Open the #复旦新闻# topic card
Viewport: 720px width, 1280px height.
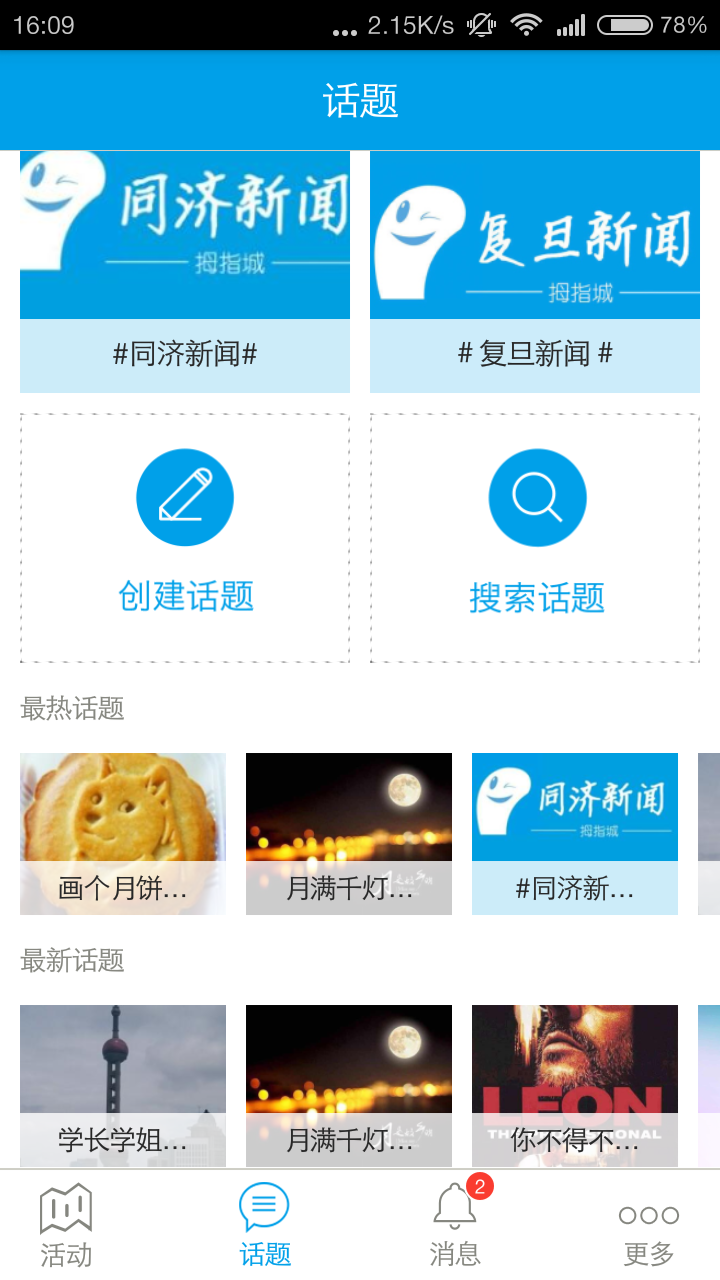point(535,270)
